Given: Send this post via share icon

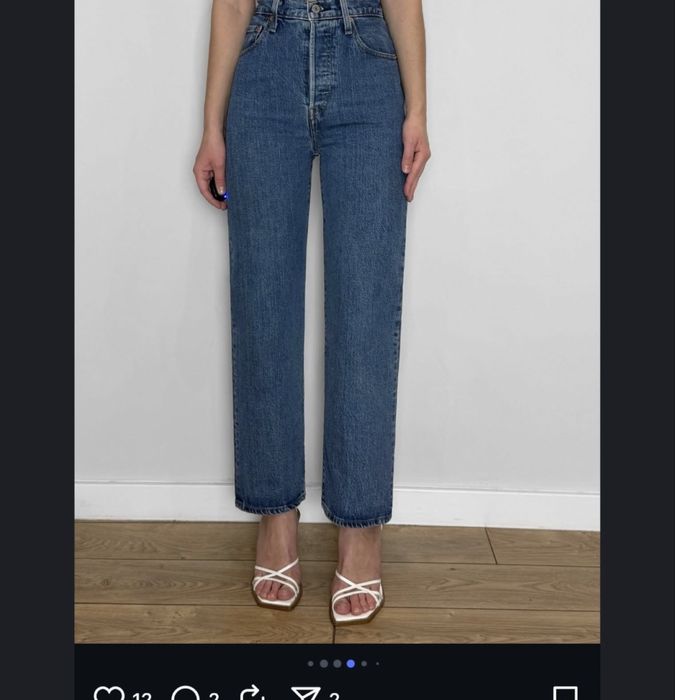Looking at the screenshot, I should click(x=304, y=692).
